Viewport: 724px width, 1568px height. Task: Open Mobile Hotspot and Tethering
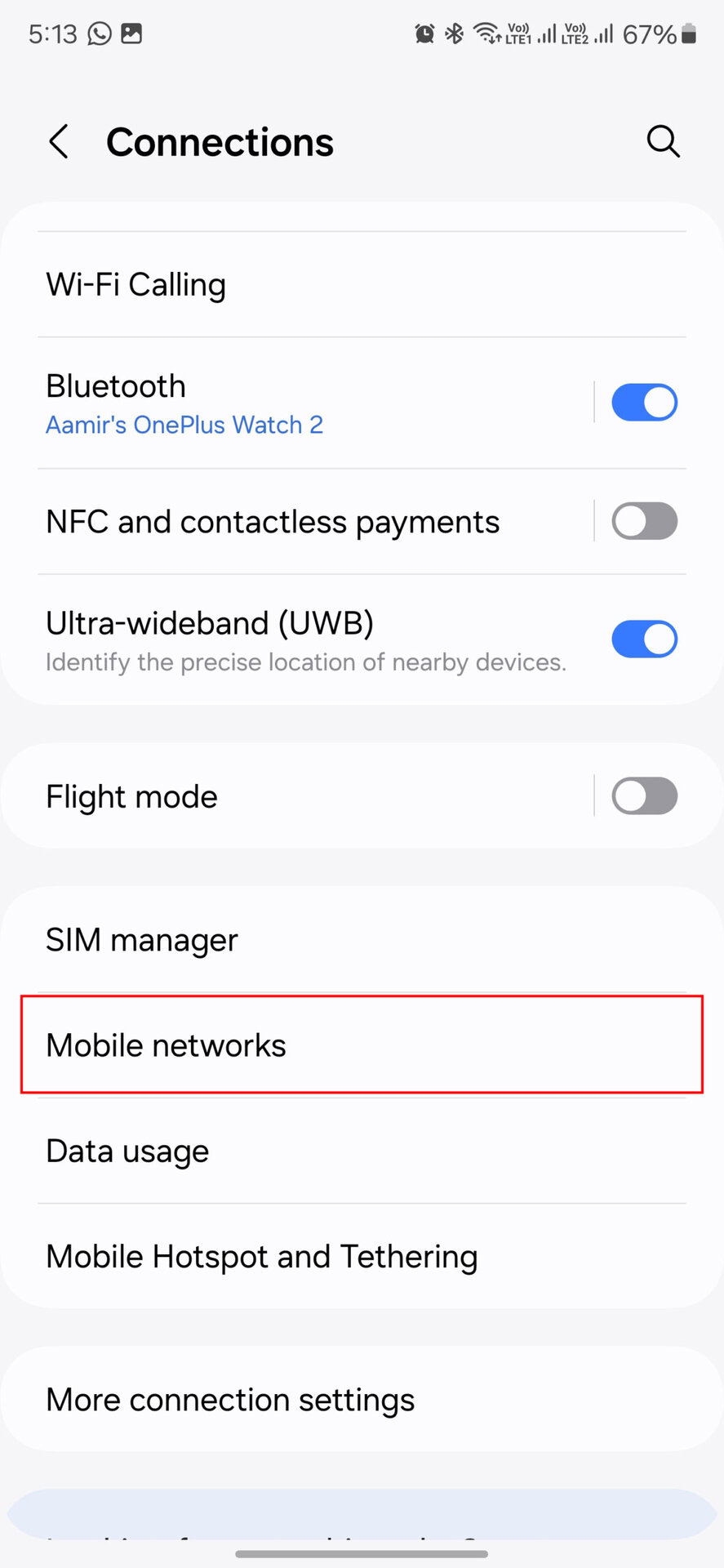(x=261, y=1257)
